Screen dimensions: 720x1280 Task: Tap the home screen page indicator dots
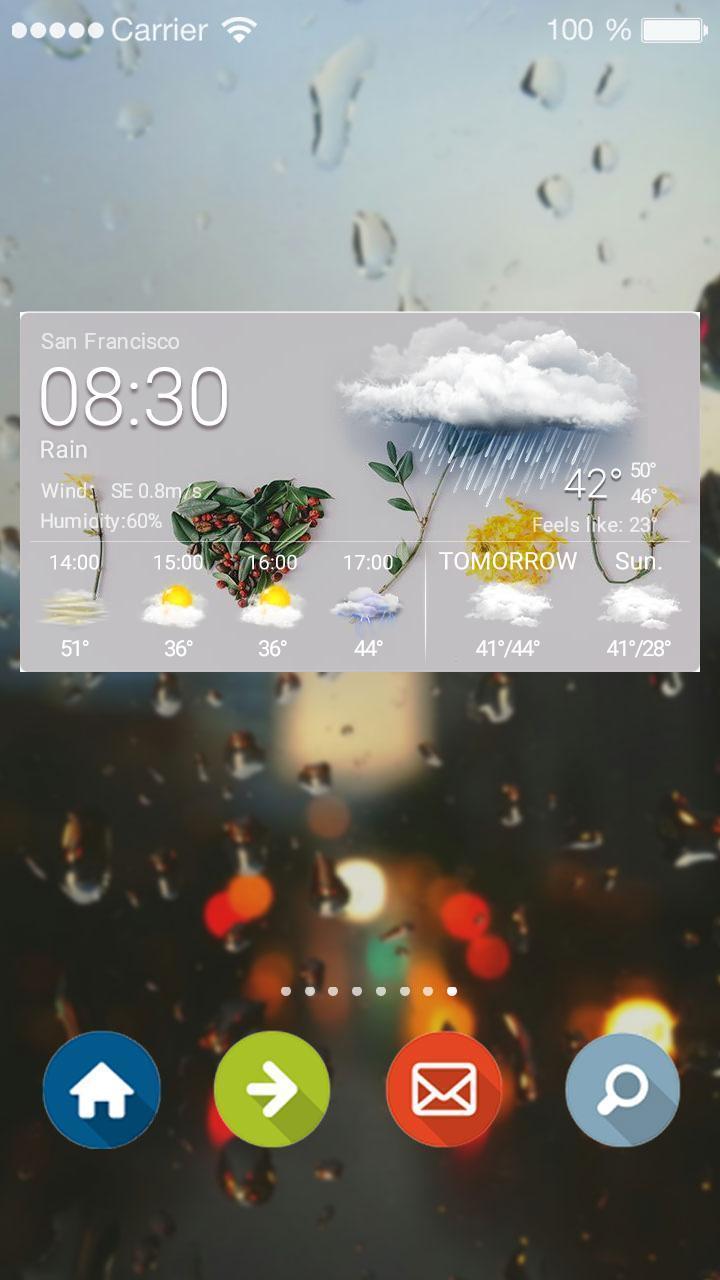click(x=369, y=991)
